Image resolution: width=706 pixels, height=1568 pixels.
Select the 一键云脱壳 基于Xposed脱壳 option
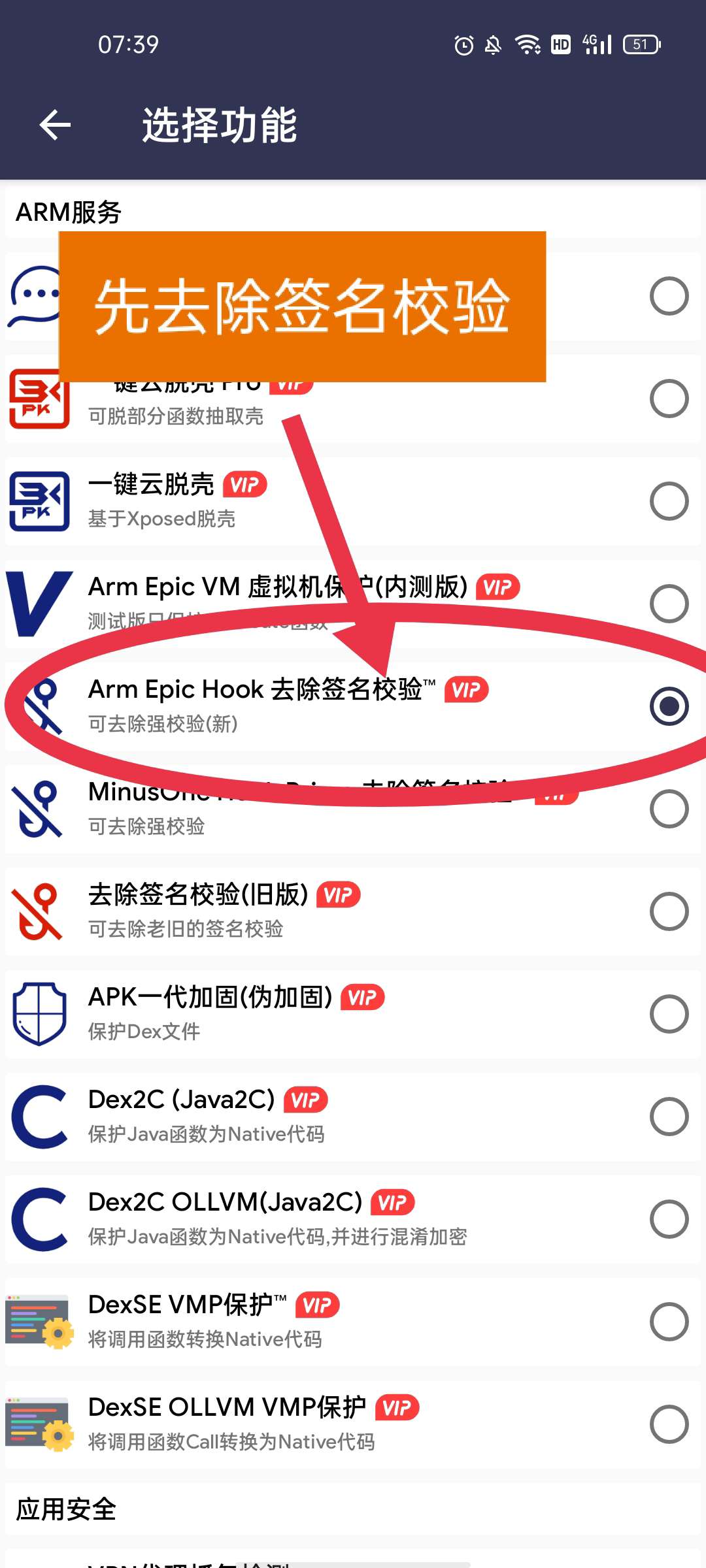pos(669,501)
